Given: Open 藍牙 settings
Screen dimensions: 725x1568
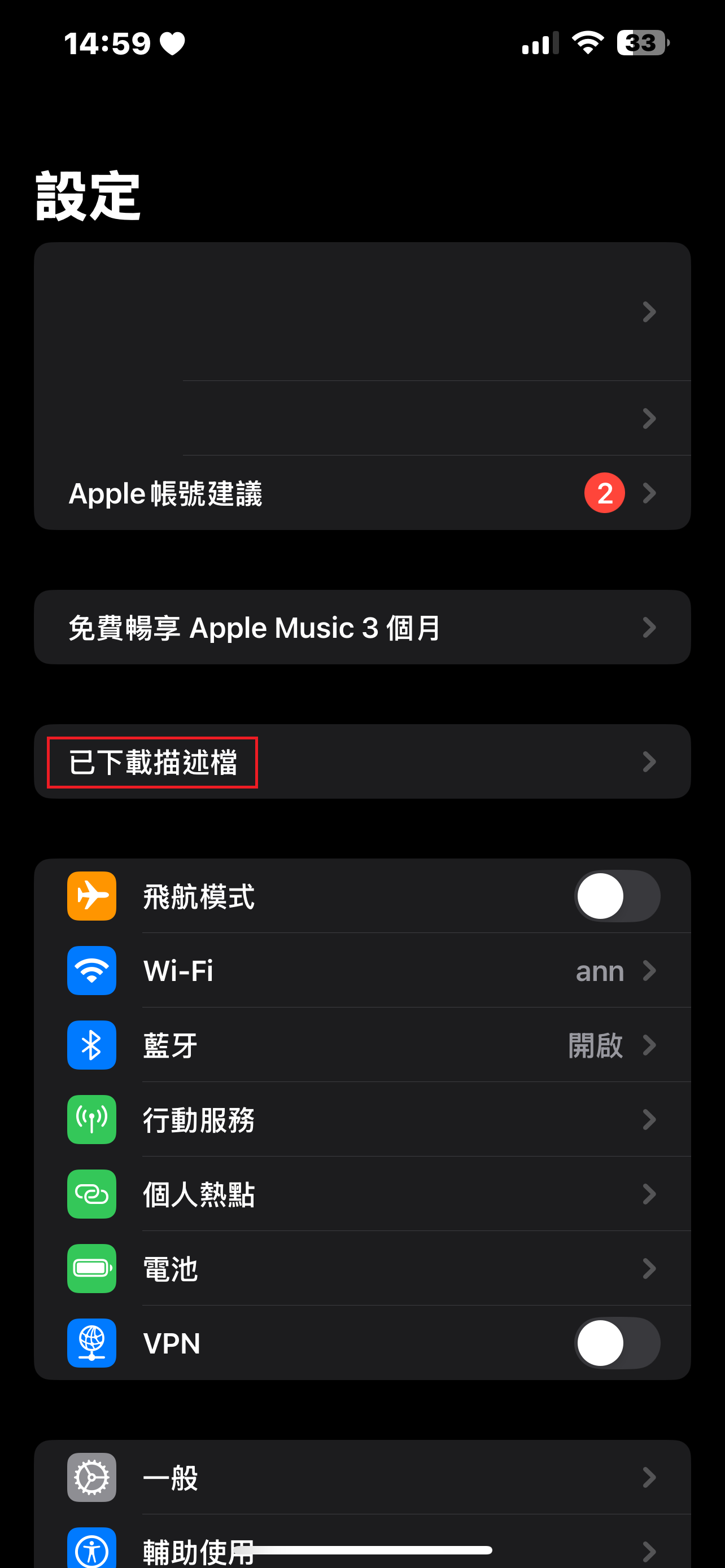Looking at the screenshot, I should click(x=362, y=1045).
